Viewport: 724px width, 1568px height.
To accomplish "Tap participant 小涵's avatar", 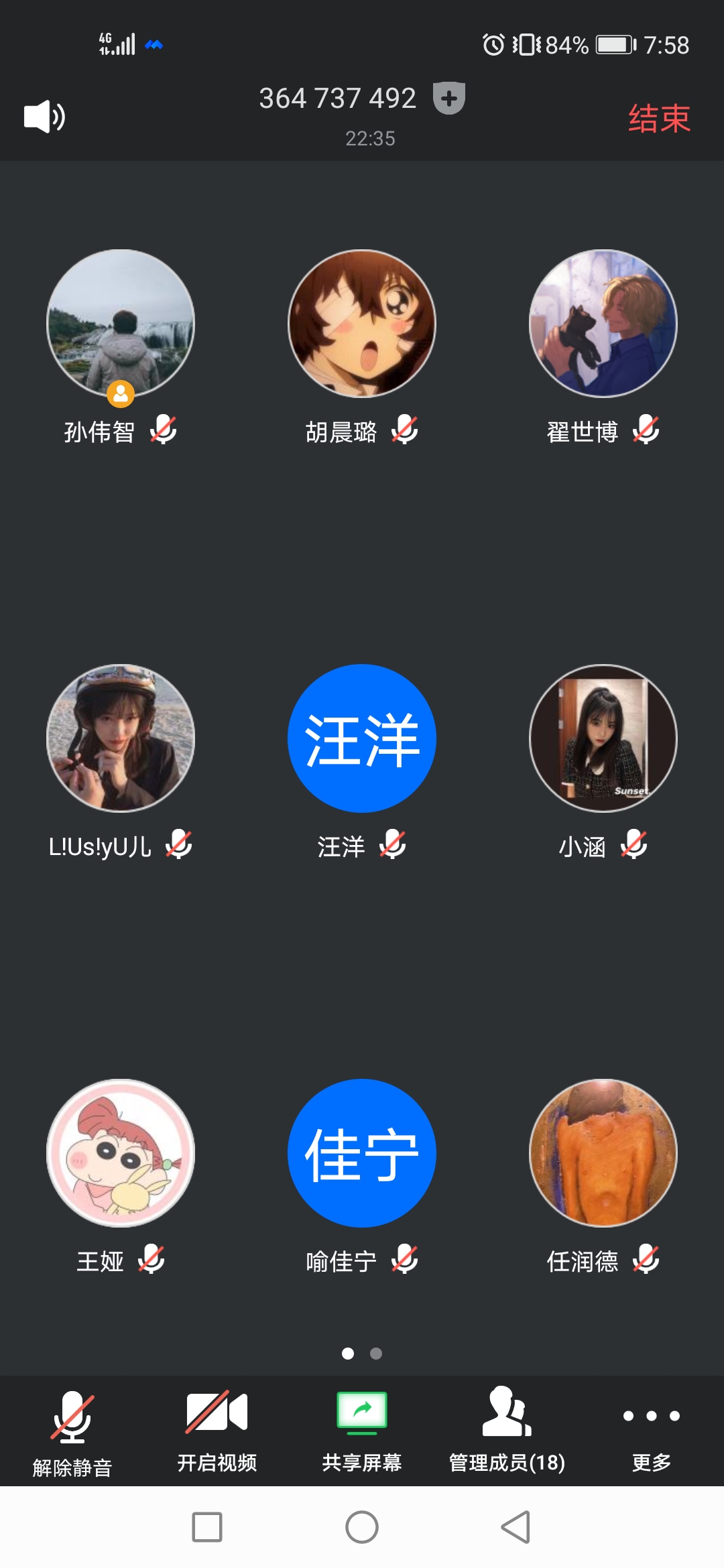I will pyautogui.click(x=603, y=738).
